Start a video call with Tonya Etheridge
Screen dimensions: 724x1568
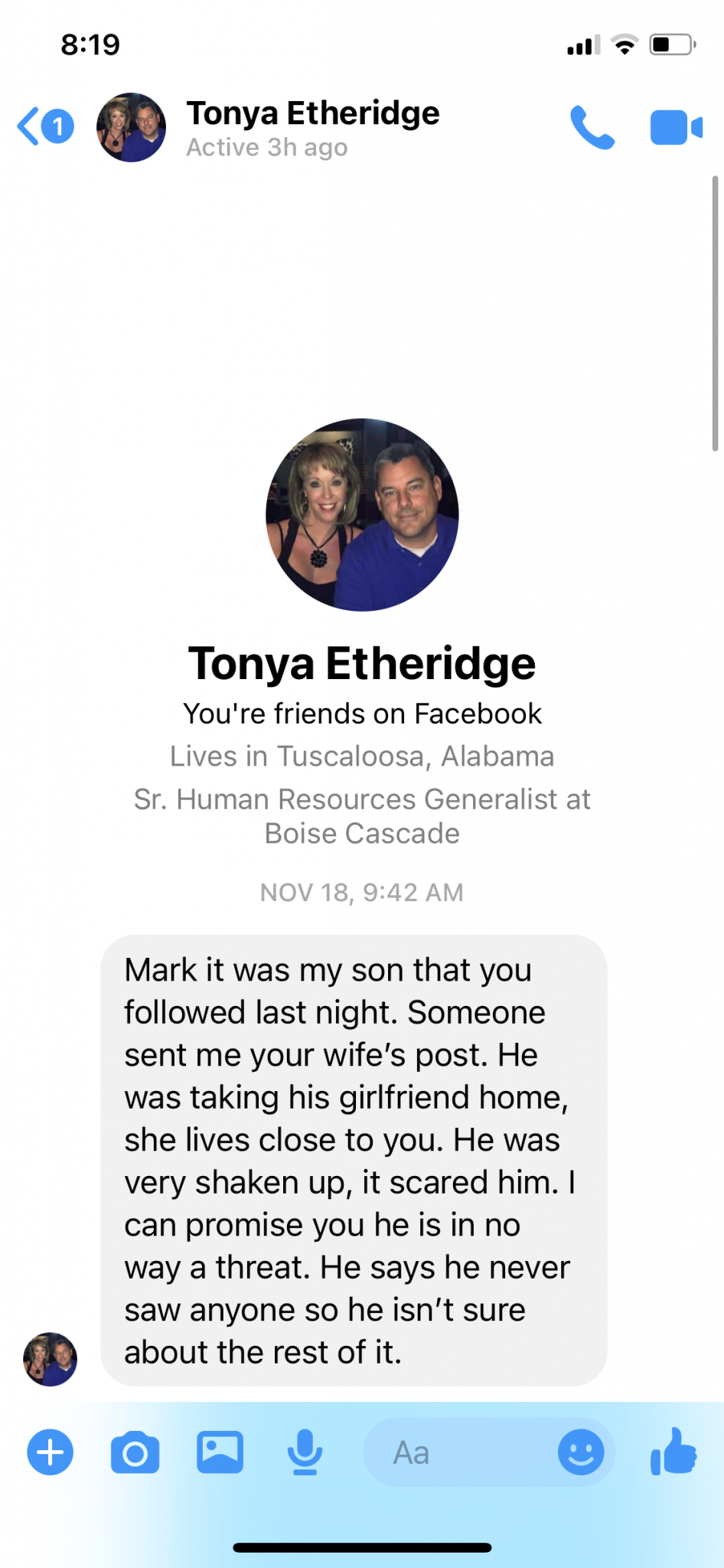676,128
